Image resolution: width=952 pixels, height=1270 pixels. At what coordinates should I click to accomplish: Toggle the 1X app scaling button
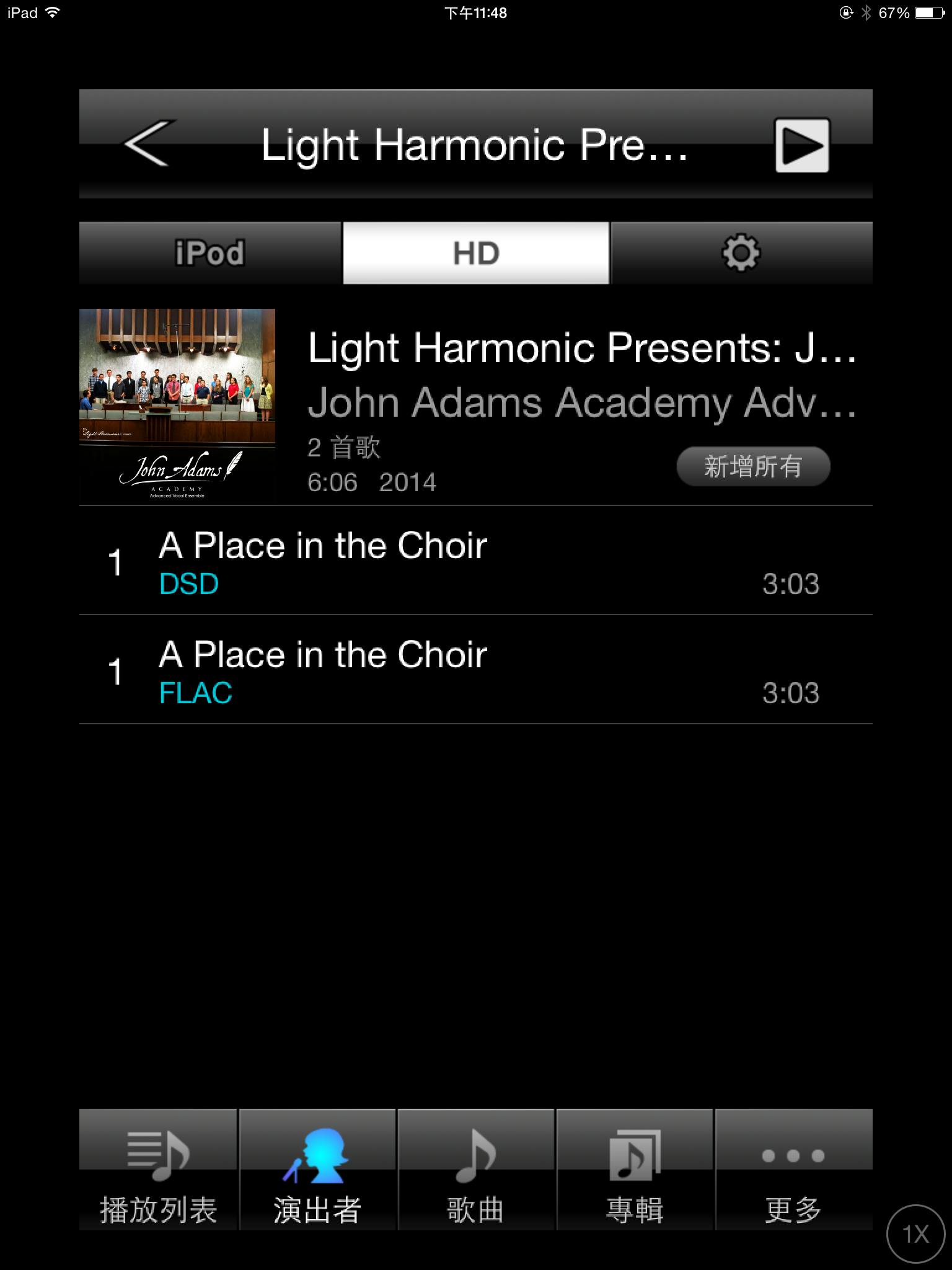coord(915,1234)
